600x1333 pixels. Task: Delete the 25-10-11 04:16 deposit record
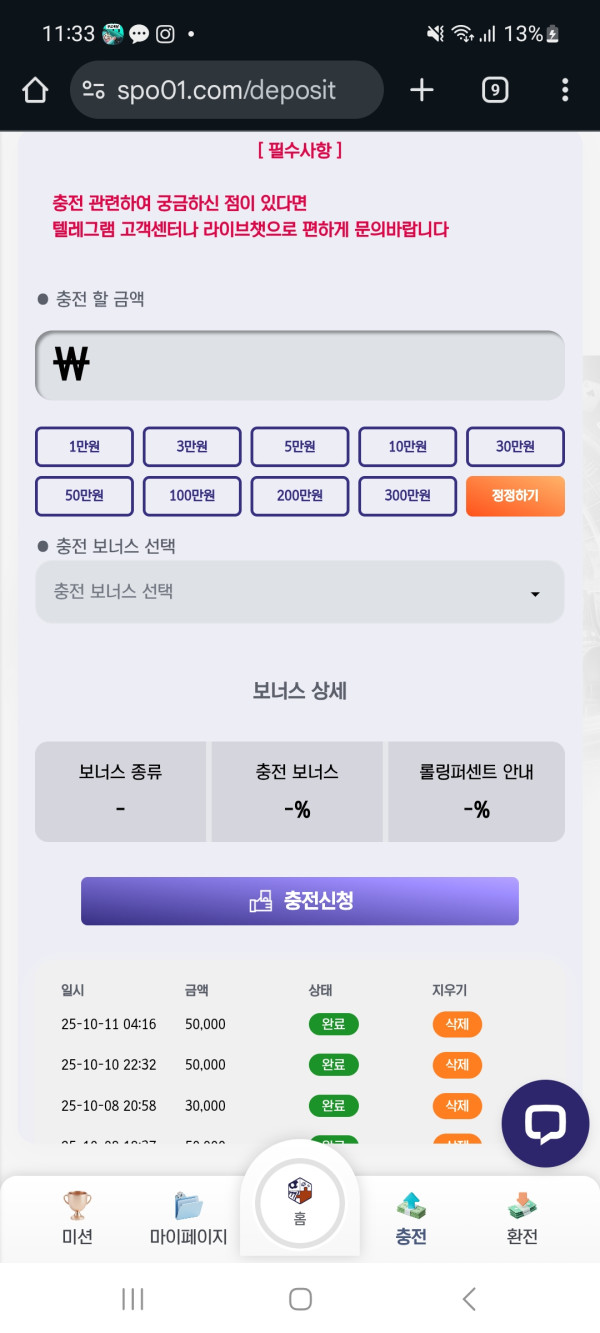[x=457, y=1024]
